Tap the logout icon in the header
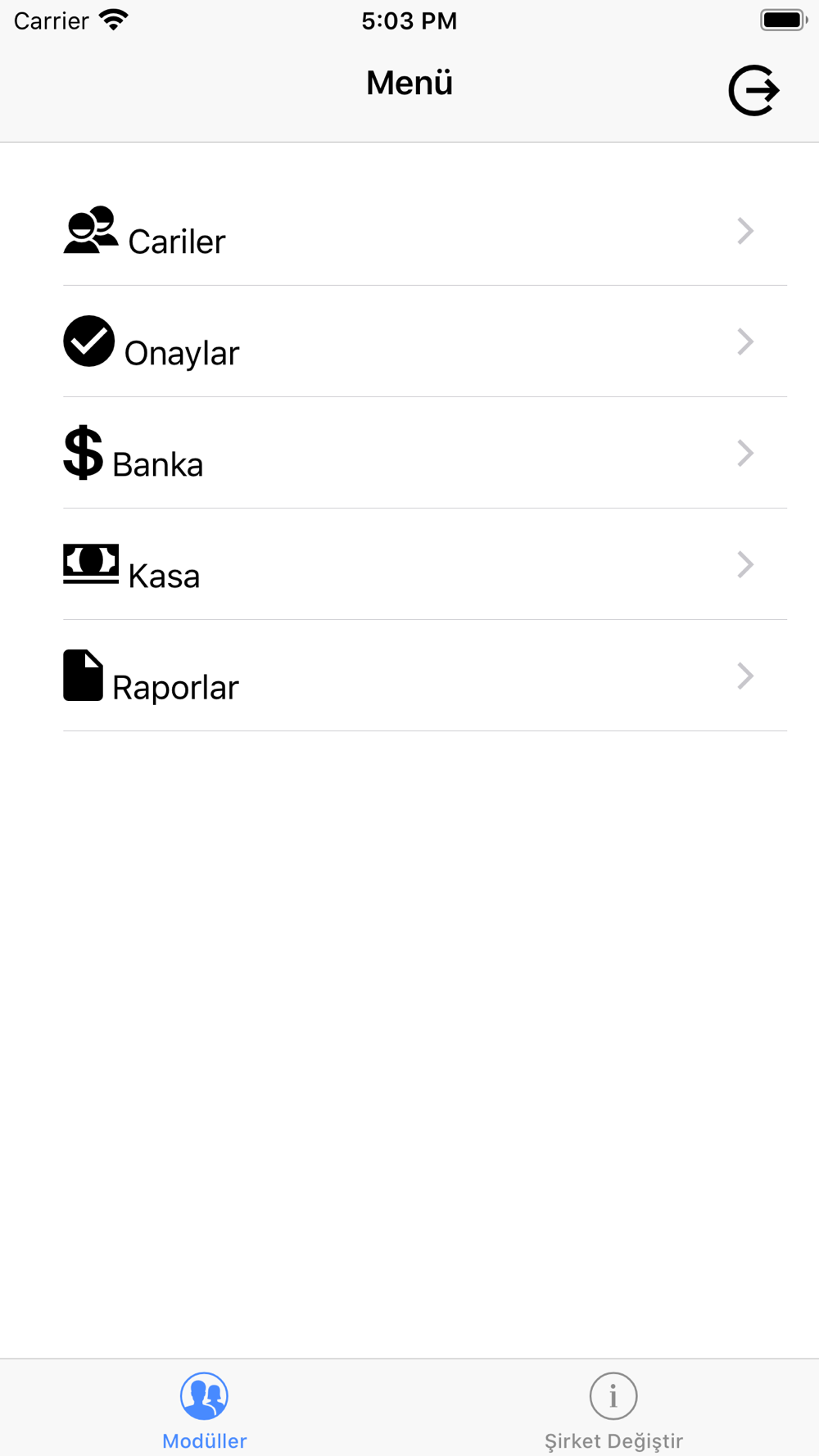 753,90
